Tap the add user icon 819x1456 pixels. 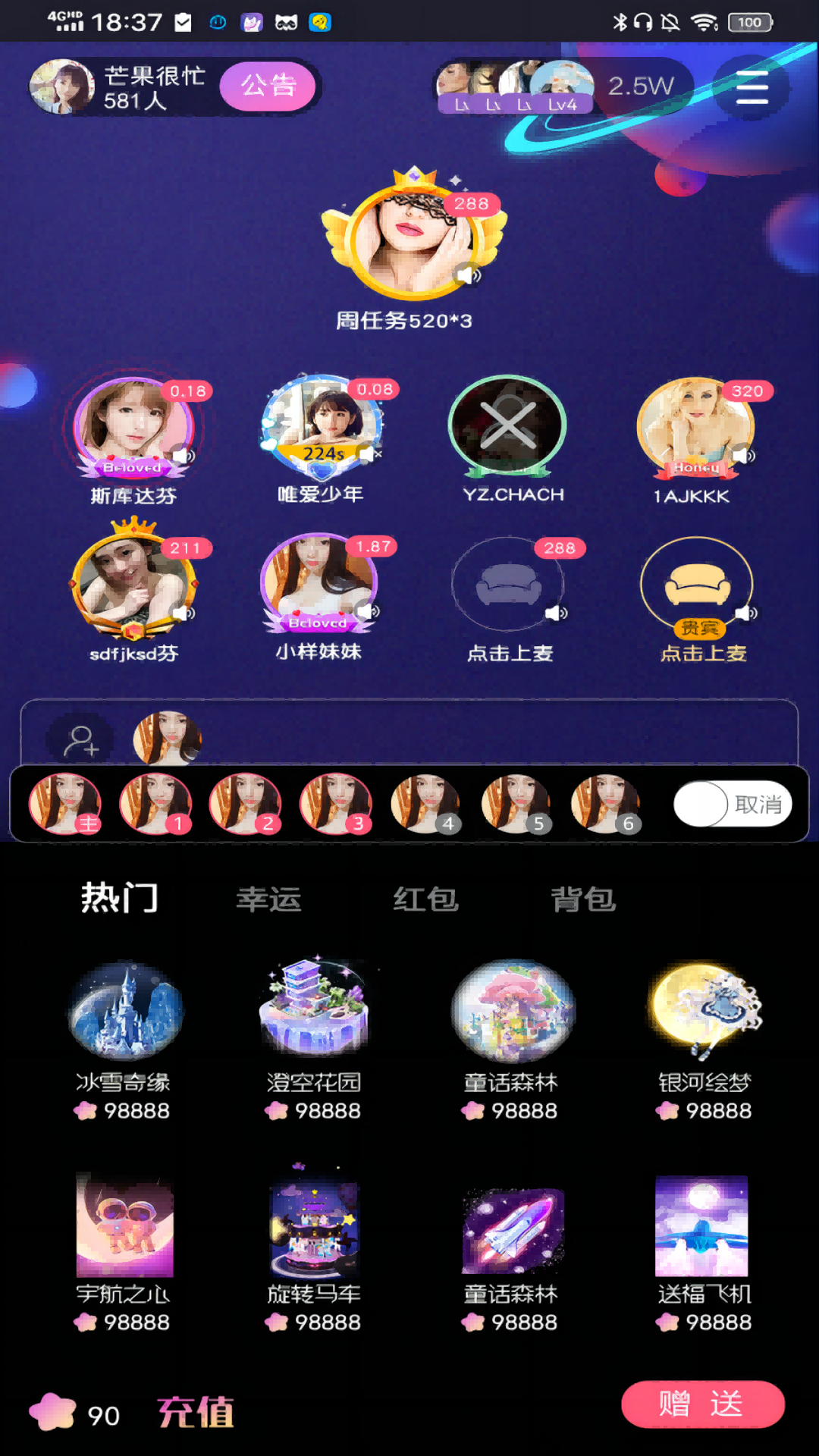[x=80, y=740]
